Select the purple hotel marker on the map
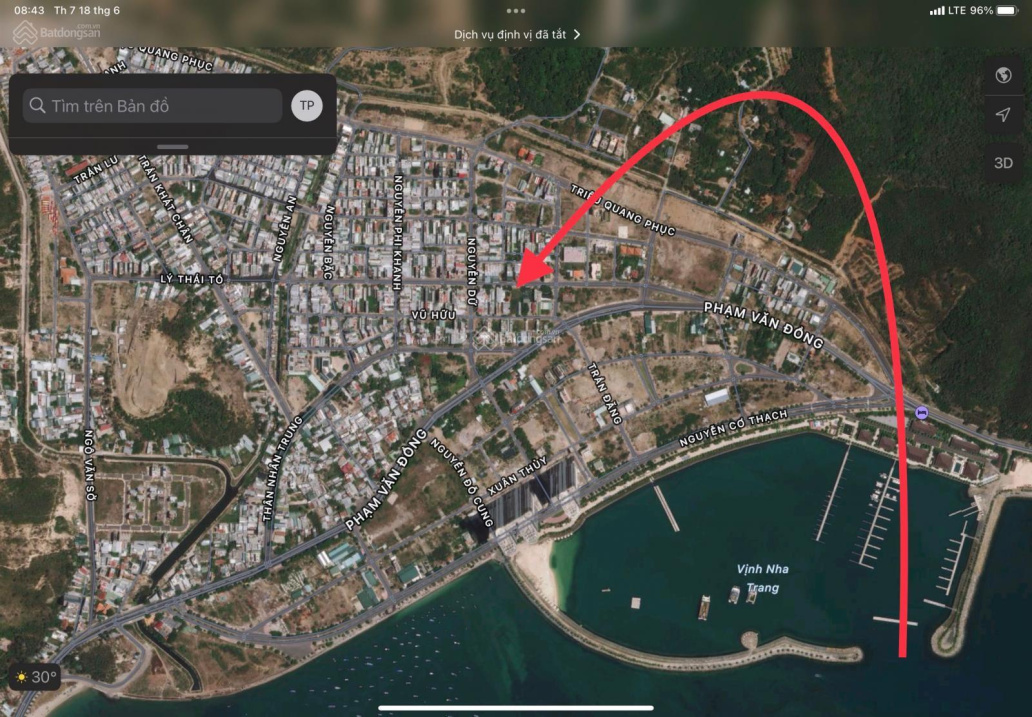Viewport: 1032px width, 717px height. (x=921, y=413)
